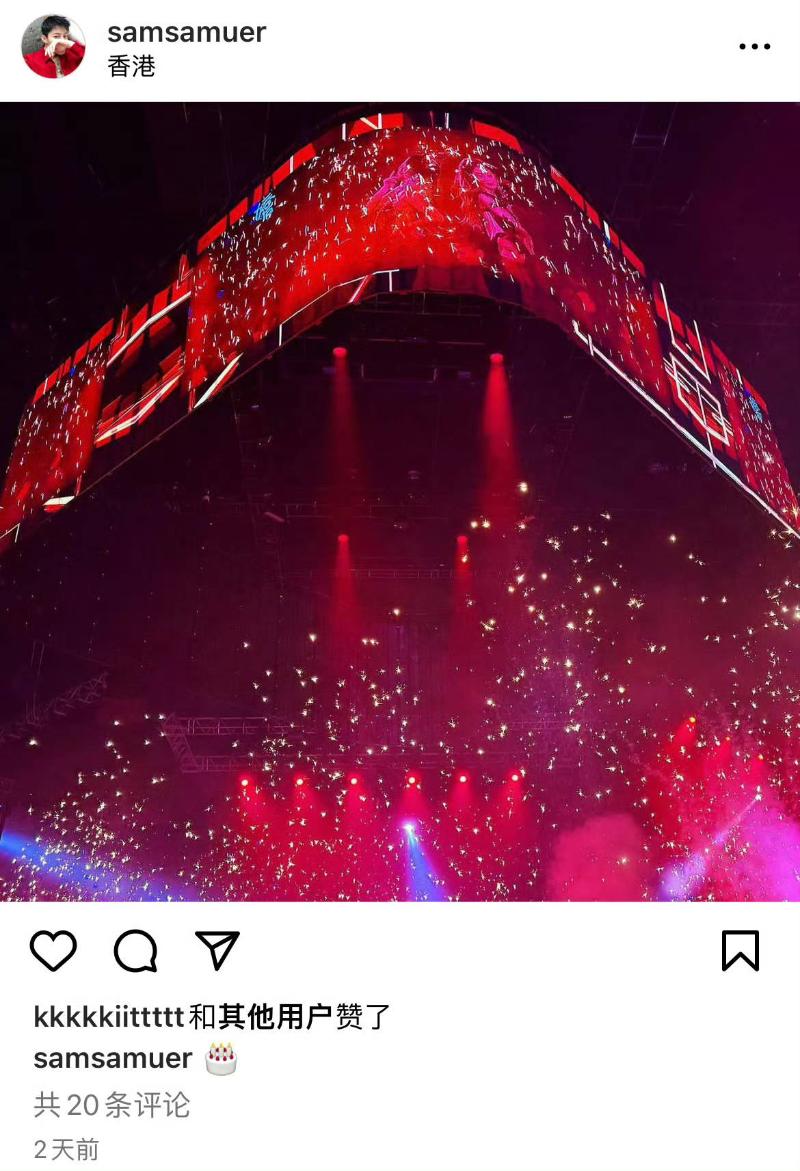
Task: View all 20 comments (共20条评论)
Action: point(112,1104)
